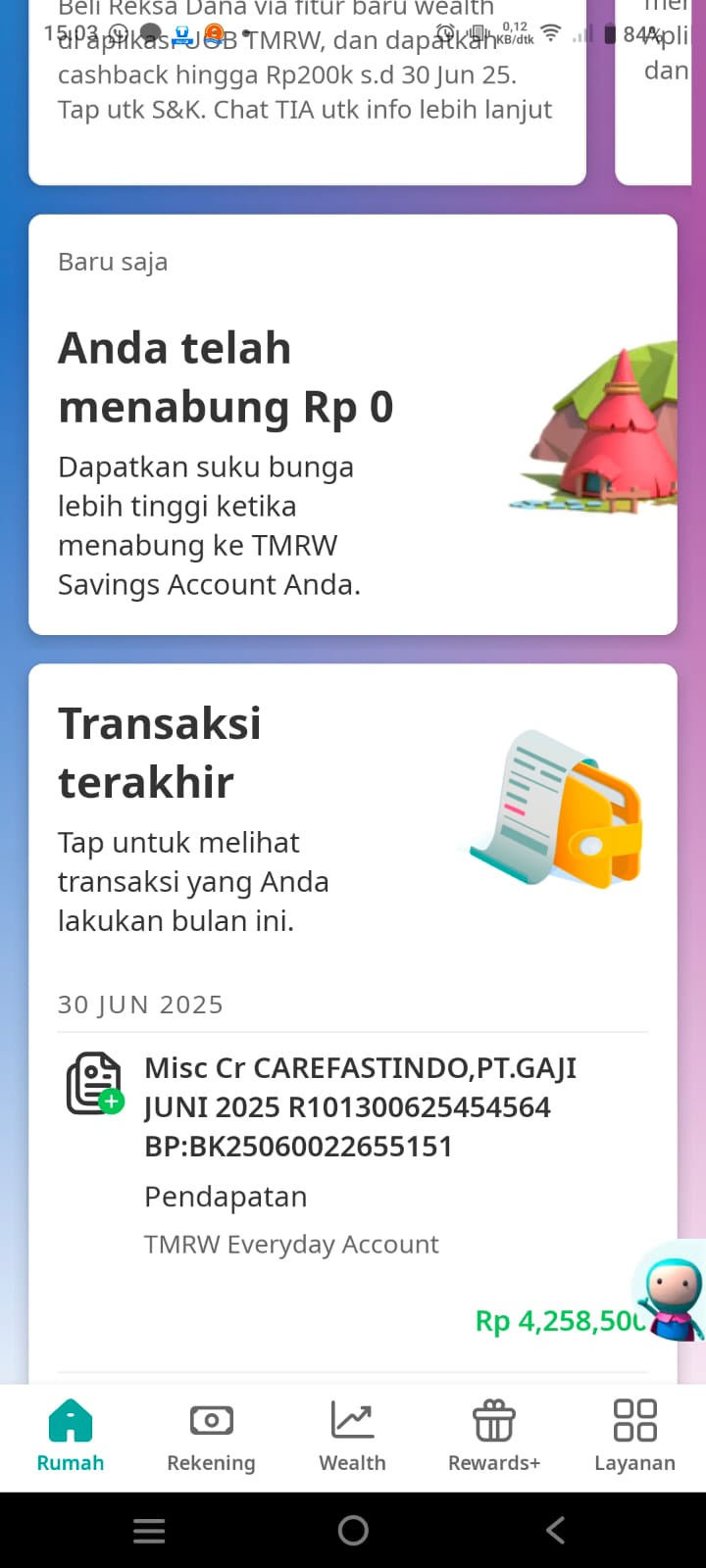
Task: Open the 'Anda telah menabung Rp 0' card
Action: coord(353,424)
